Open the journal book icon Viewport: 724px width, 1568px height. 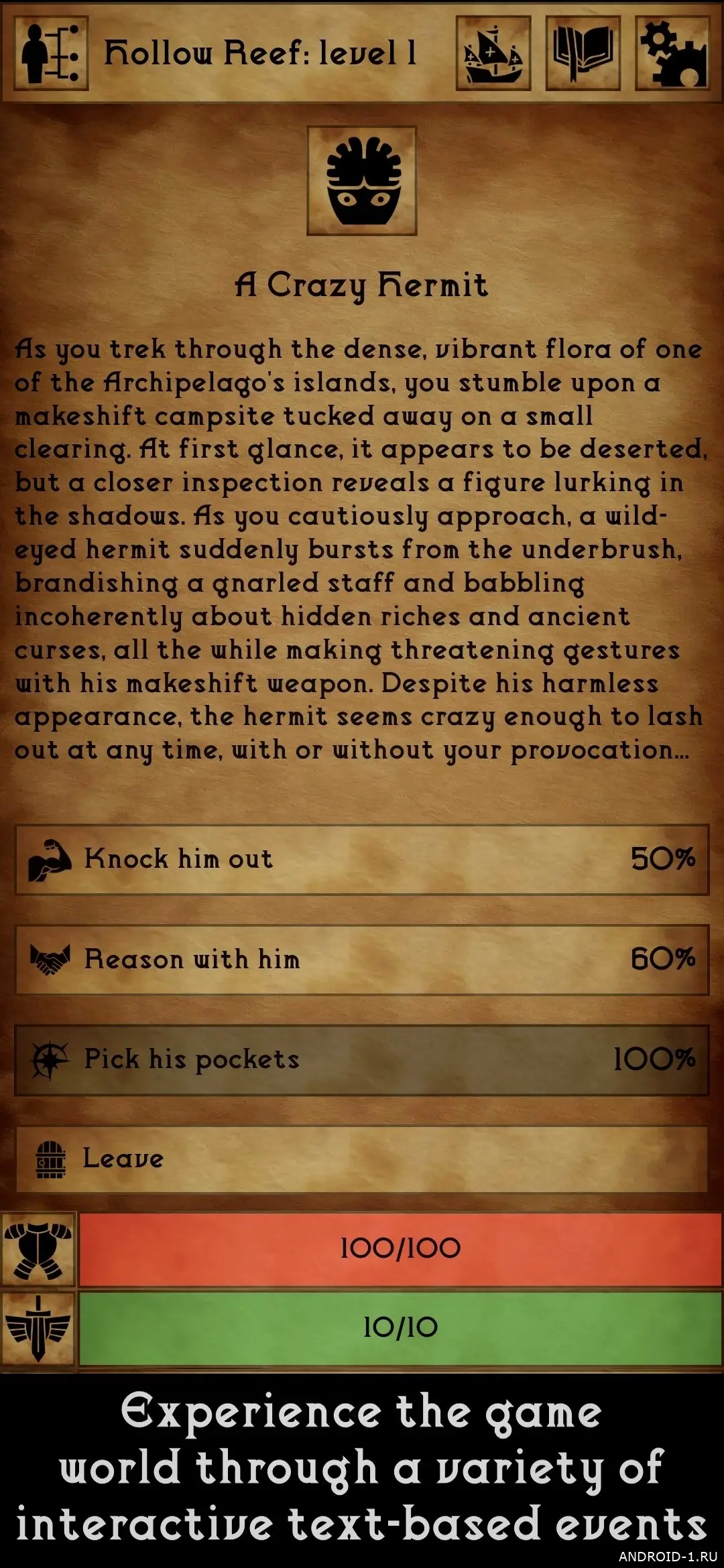pyautogui.click(x=583, y=54)
